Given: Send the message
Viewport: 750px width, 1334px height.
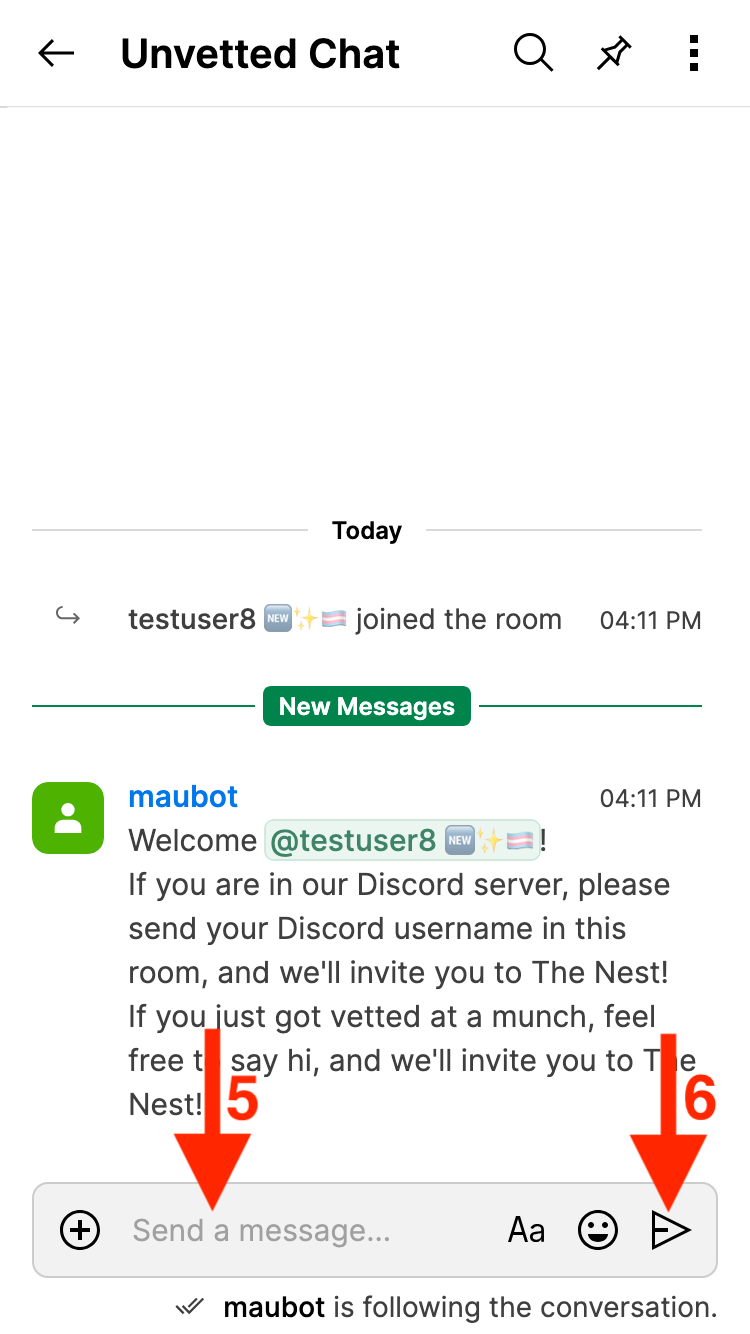Looking at the screenshot, I should coord(670,1231).
